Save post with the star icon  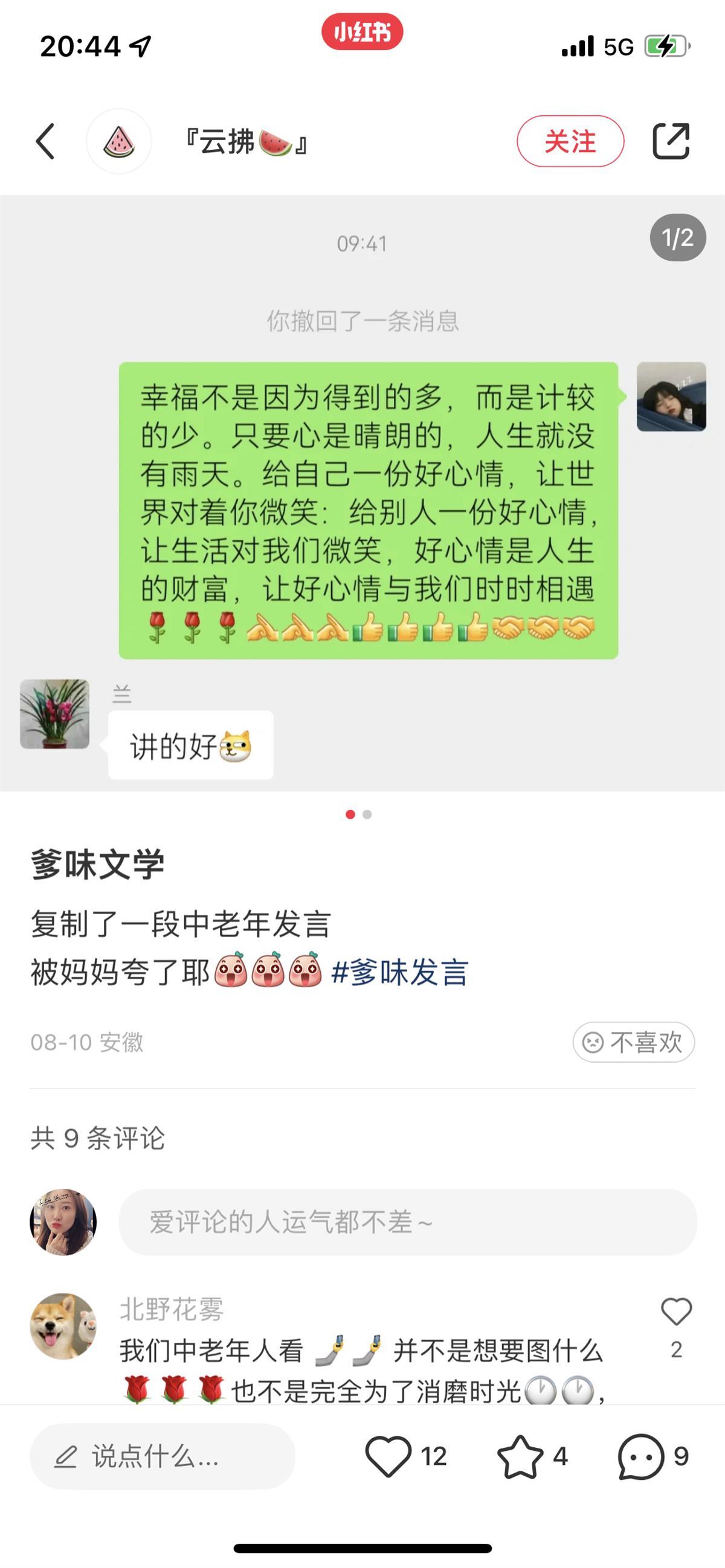click(520, 1456)
